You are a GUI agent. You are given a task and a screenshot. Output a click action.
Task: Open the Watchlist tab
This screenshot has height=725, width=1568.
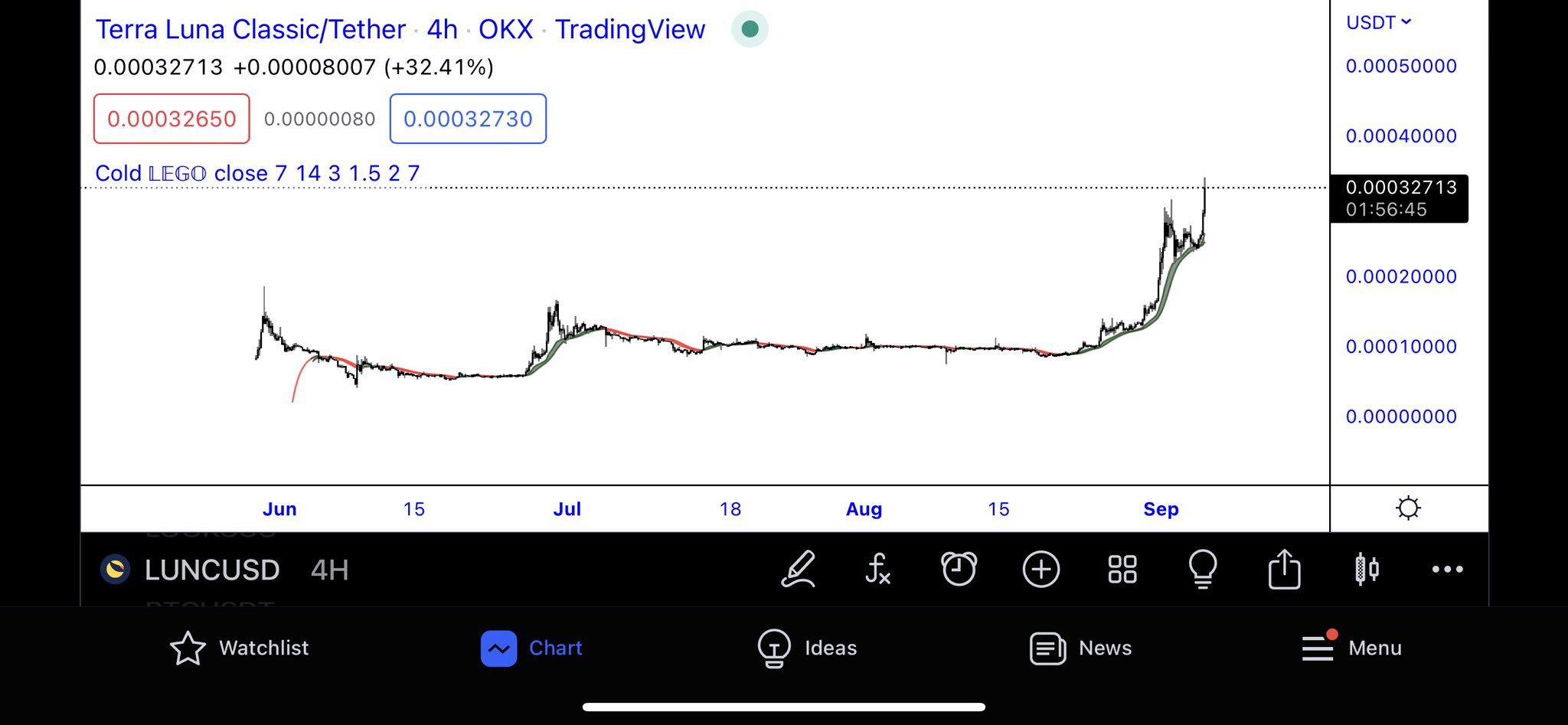pos(239,648)
